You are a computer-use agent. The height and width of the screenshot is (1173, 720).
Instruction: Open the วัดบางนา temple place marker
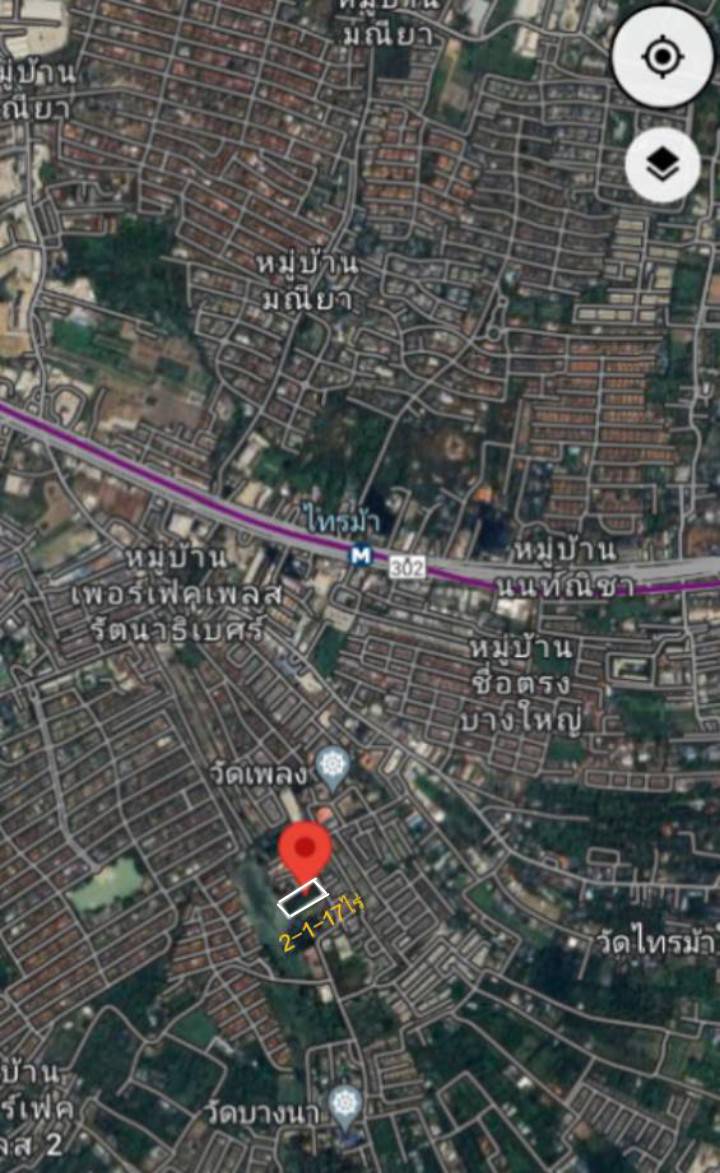coord(346,1108)
